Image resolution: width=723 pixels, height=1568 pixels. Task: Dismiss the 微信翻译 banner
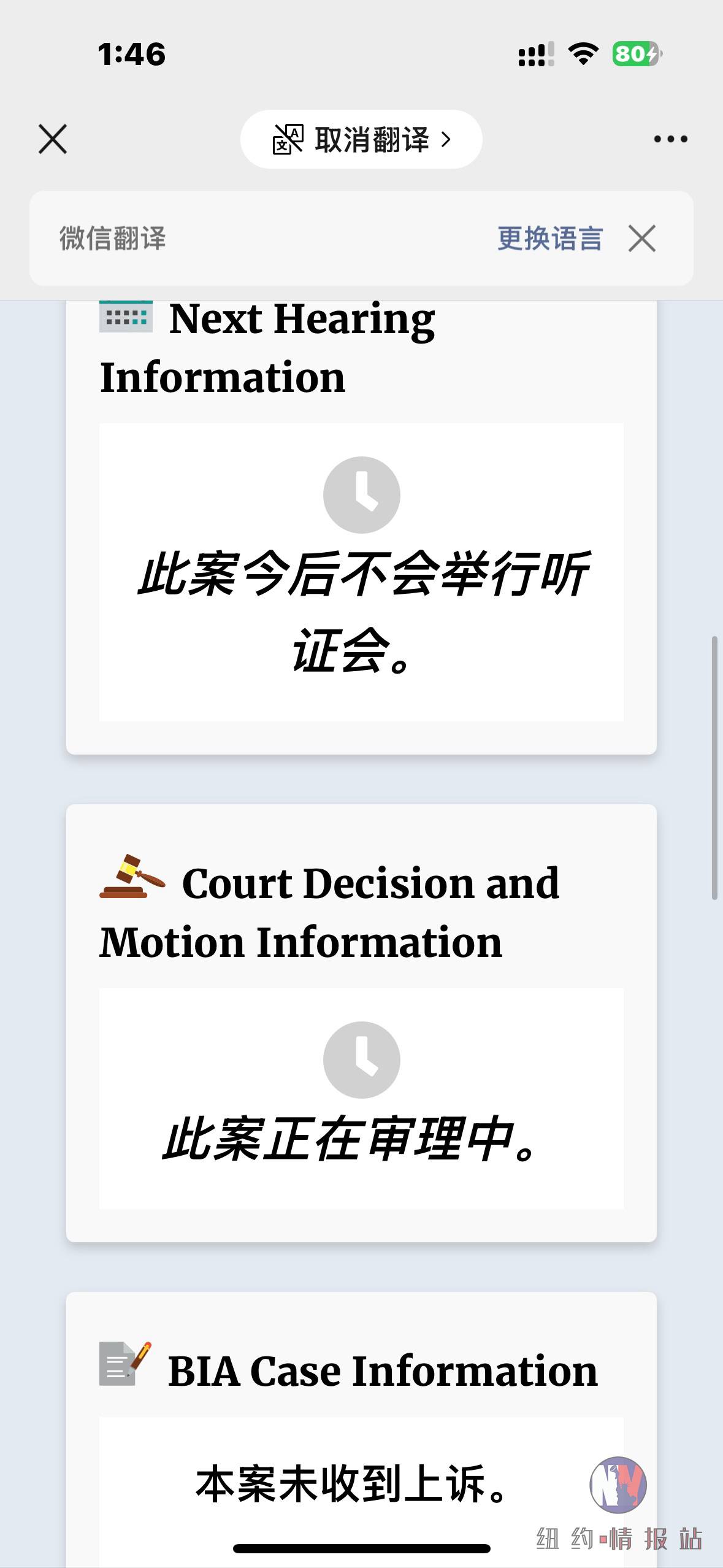[x=642, y=239]
